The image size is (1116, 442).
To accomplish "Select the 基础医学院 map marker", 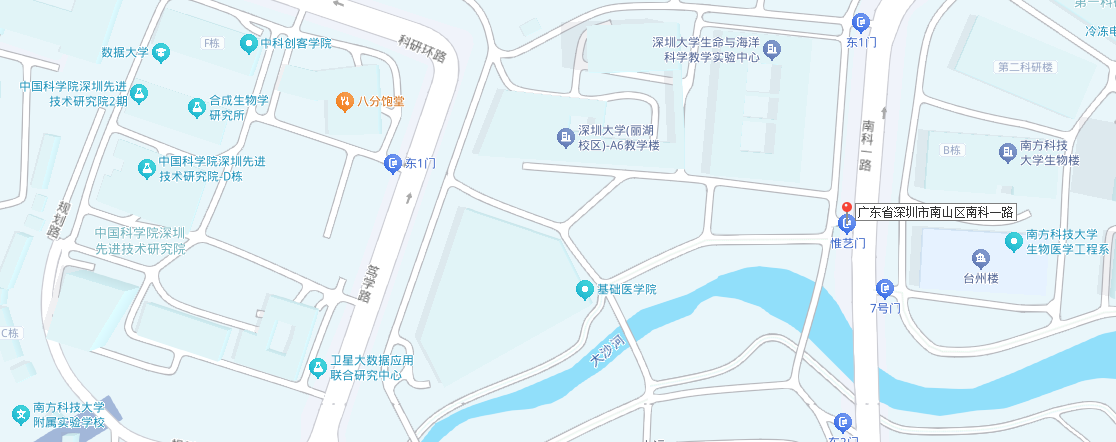I will coord(585,290).
